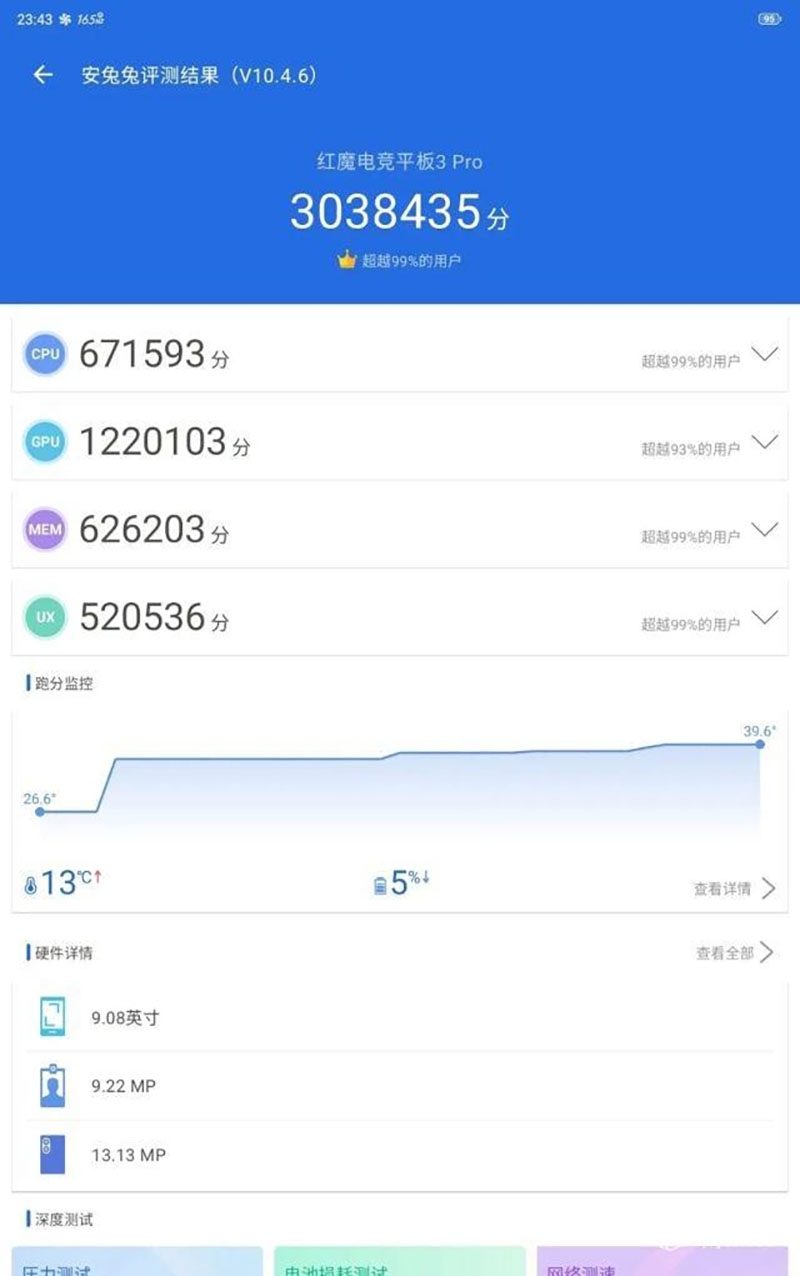Go back from the AnTuTu results page

(x=42, y=75)
